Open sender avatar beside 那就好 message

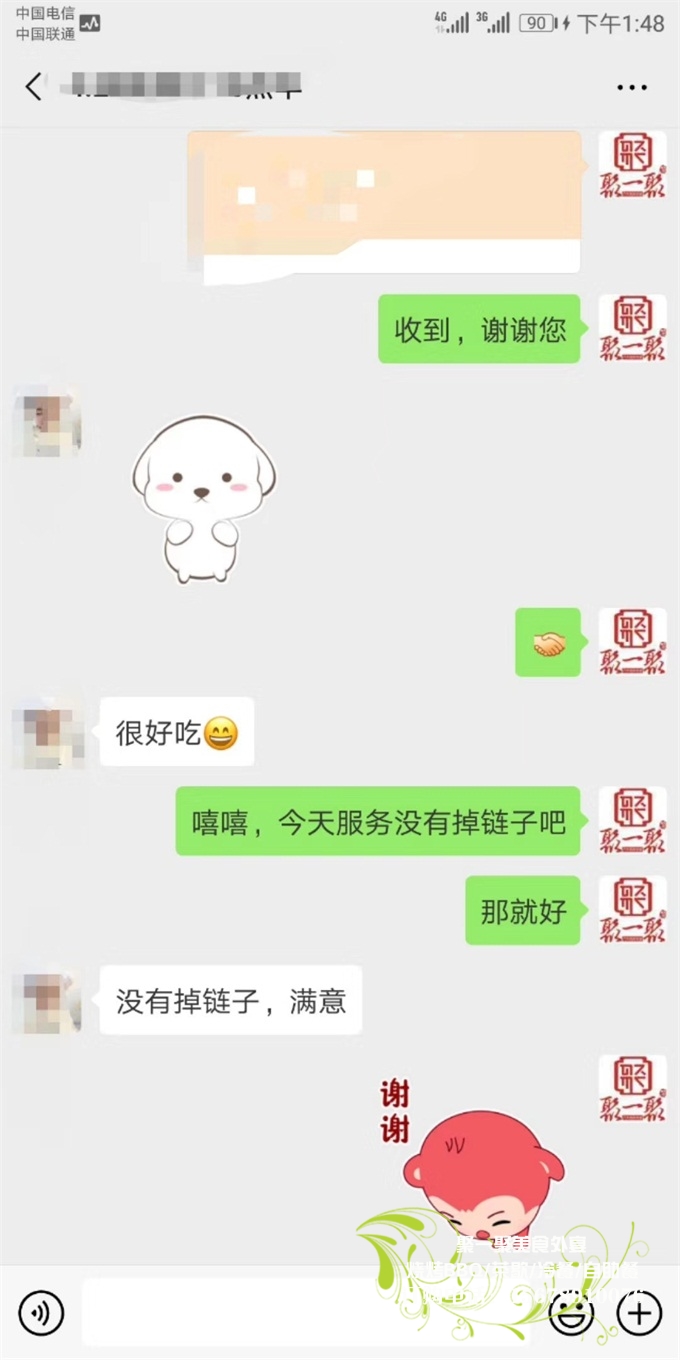click(632, 910)
